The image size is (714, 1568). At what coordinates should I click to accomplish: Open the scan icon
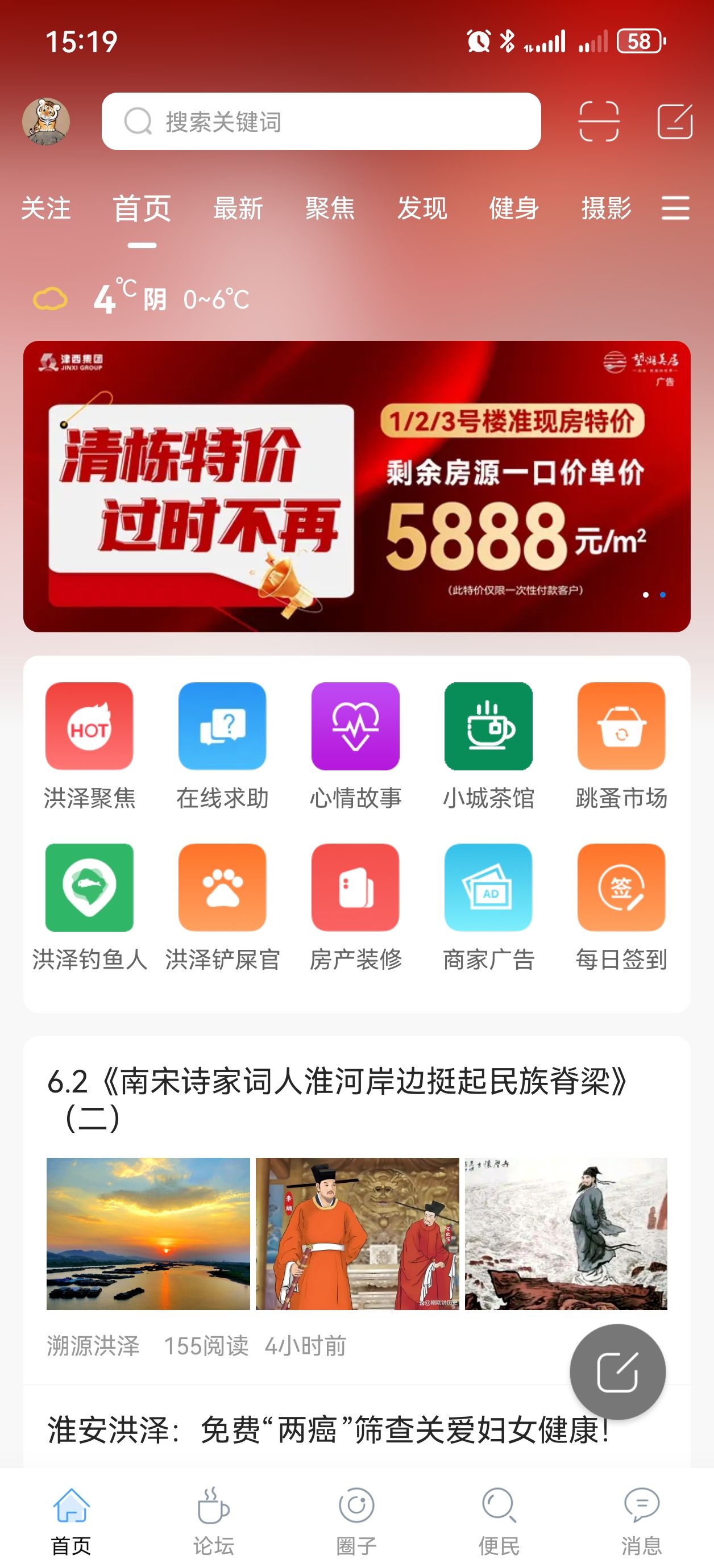click(599, 121)
